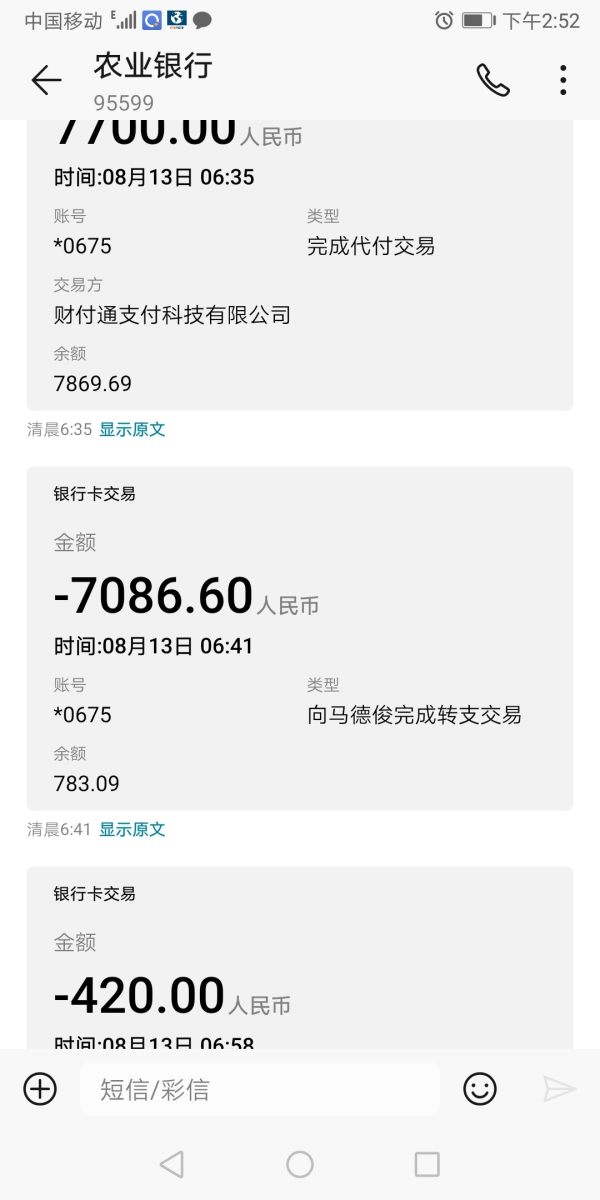Screen dimensions: 600x1200
Task: Open the overflow menu
Action: (563, 80)
